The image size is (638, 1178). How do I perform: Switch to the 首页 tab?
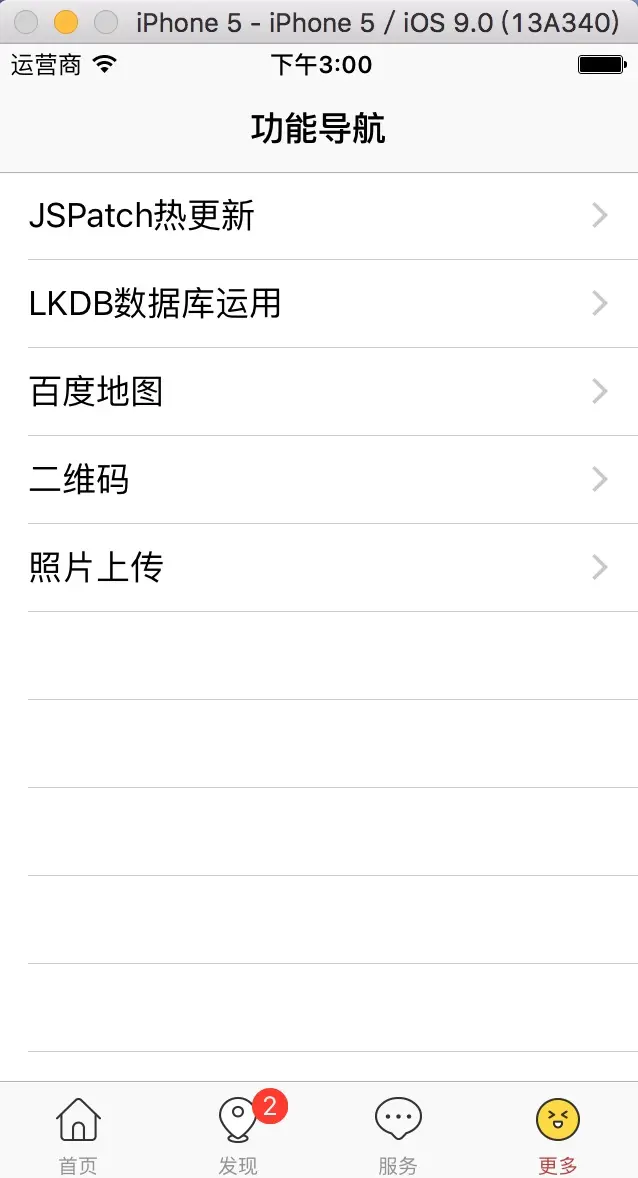79,1133
